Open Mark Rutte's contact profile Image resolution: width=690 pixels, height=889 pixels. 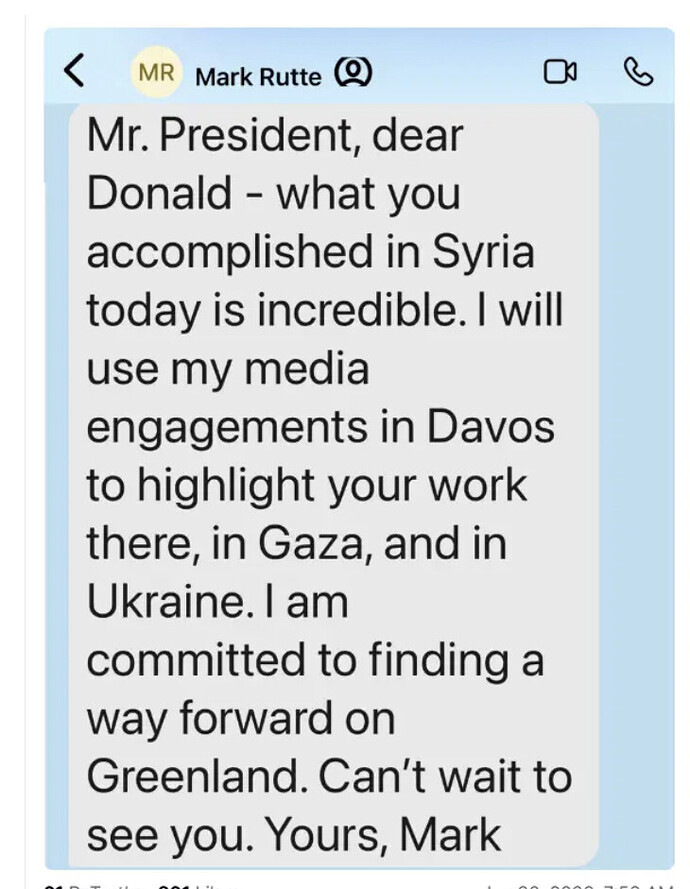[258, 75]
